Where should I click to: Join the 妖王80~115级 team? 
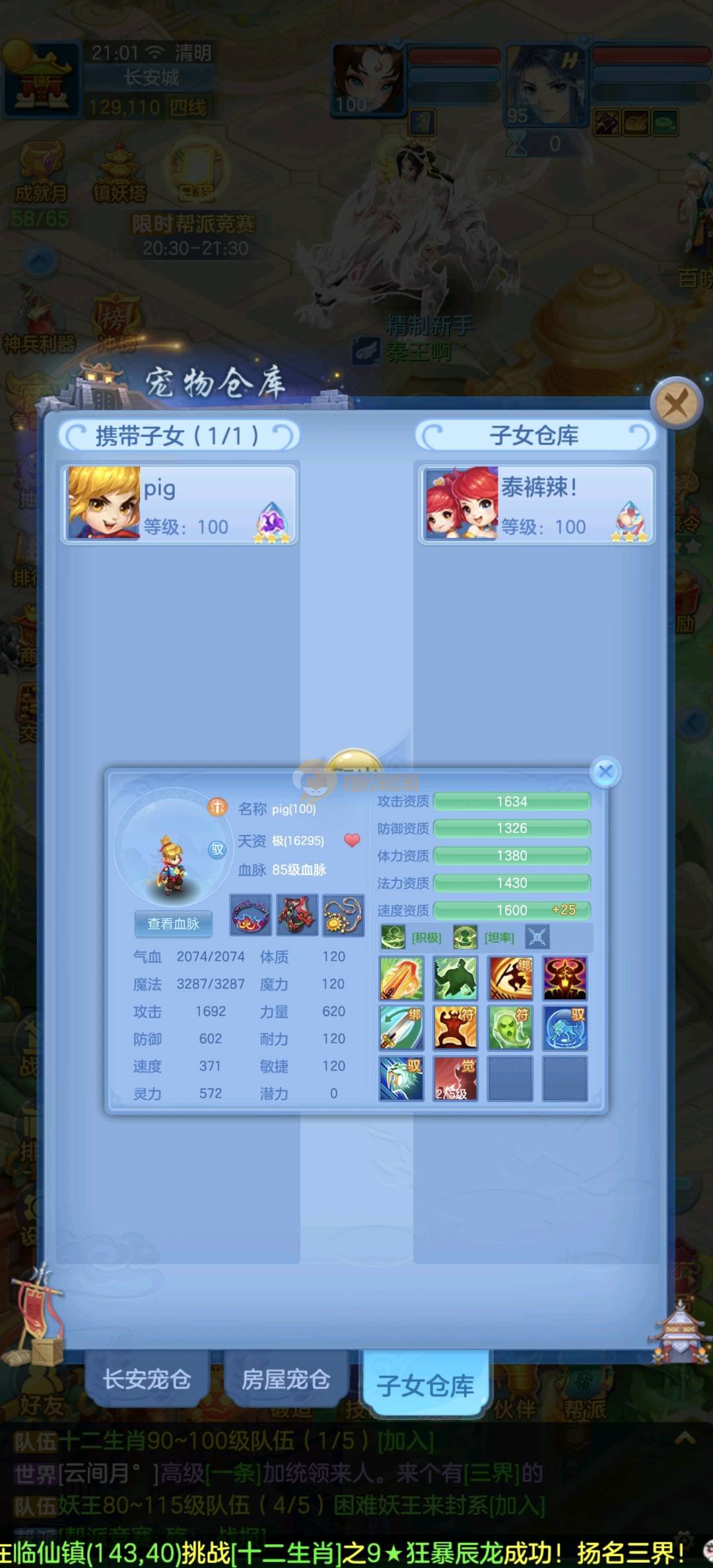click(x=518, y=1506)
